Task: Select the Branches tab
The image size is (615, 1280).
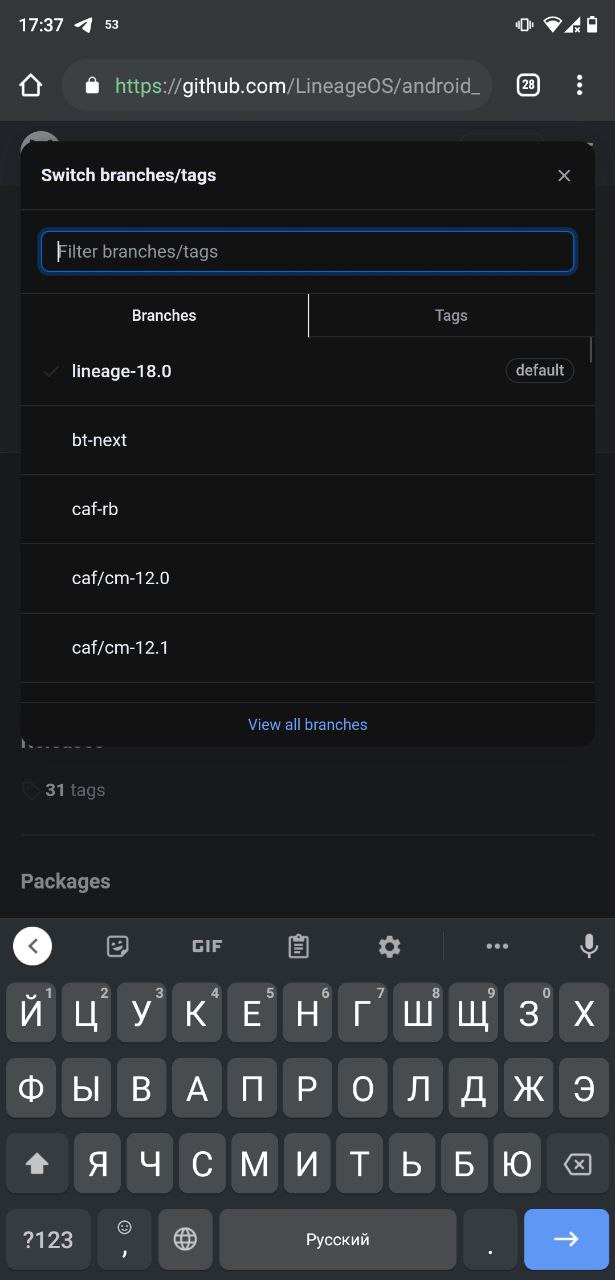Action: [164, 315]
